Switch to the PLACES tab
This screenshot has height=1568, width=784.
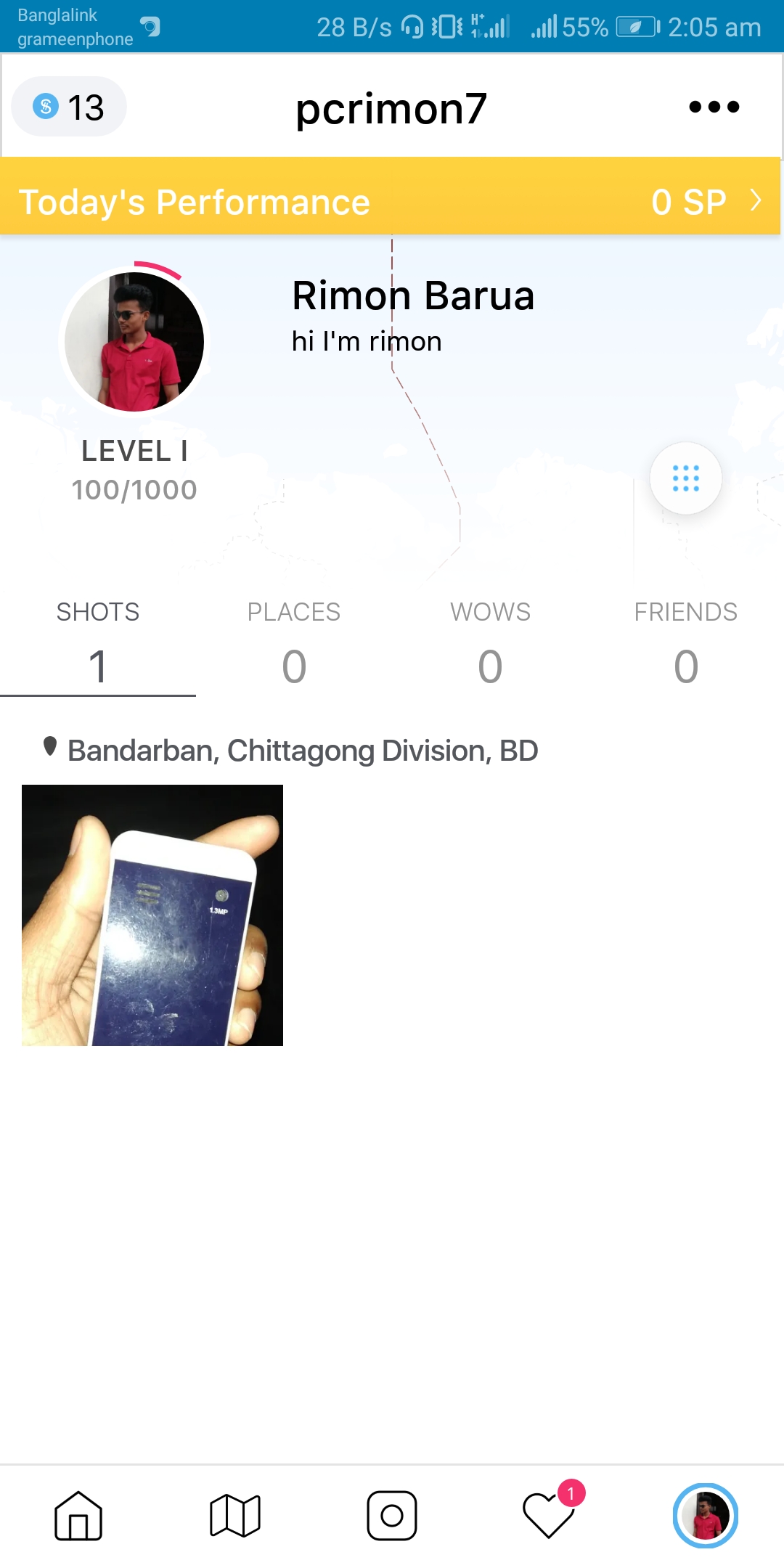293,639
